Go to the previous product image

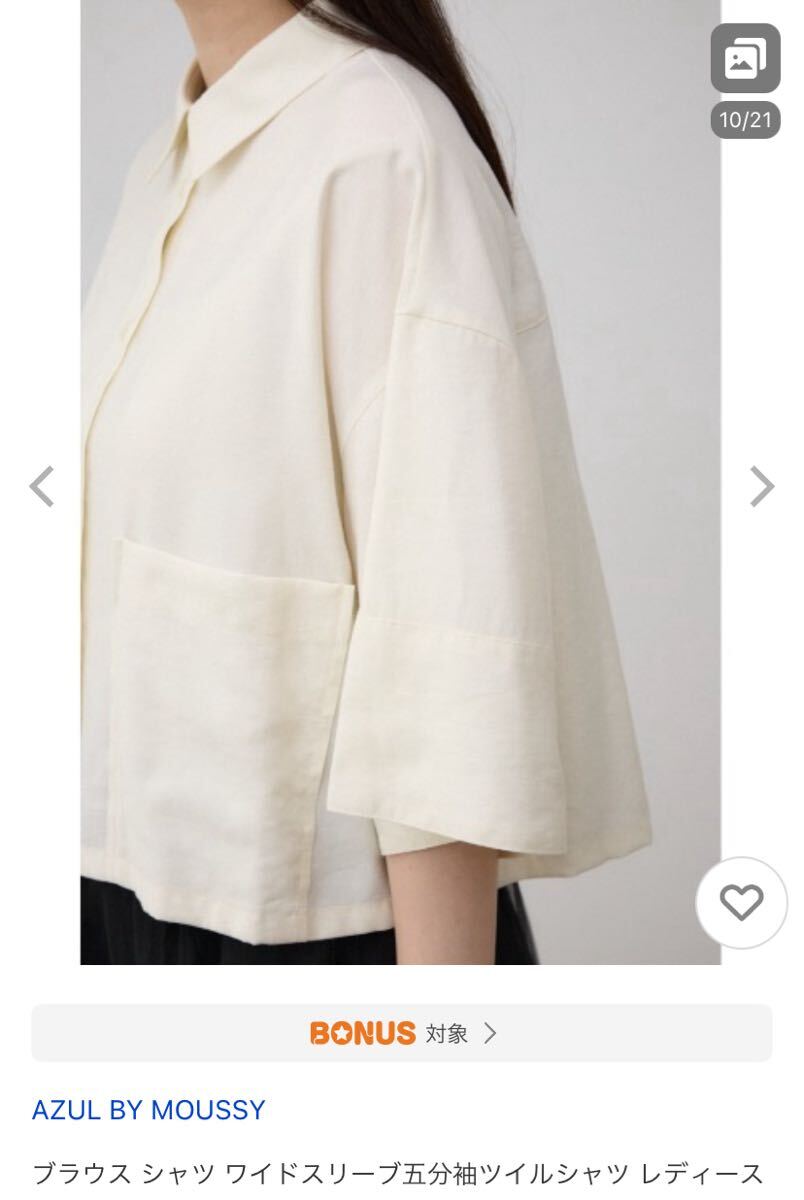coord(42,487)
